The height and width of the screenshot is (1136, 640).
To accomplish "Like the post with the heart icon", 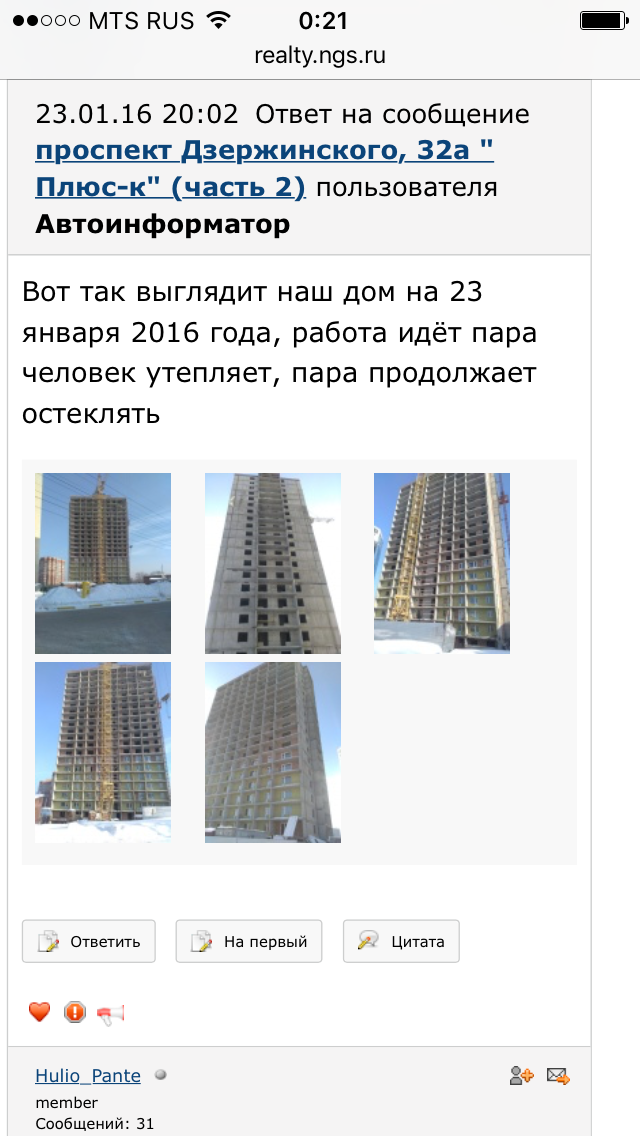I will click(x=39, y=1012).
